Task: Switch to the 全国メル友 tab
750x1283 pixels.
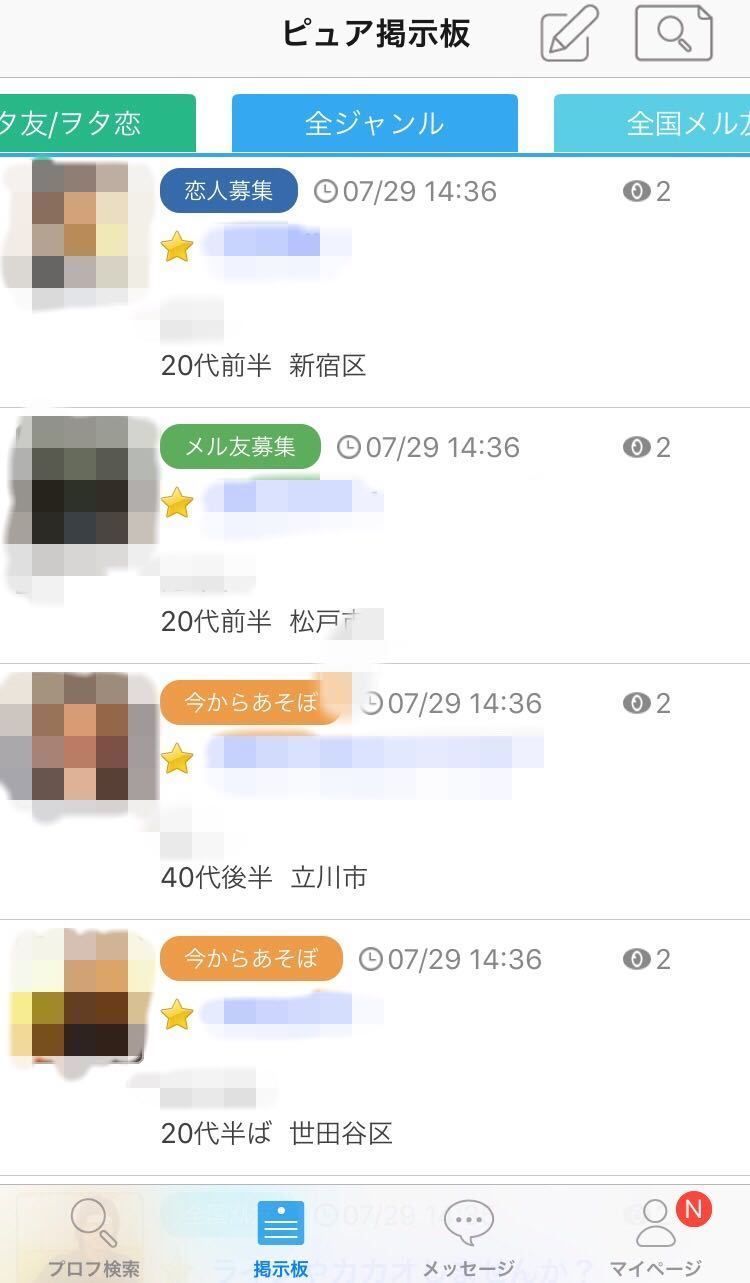Action: (660, 123)
